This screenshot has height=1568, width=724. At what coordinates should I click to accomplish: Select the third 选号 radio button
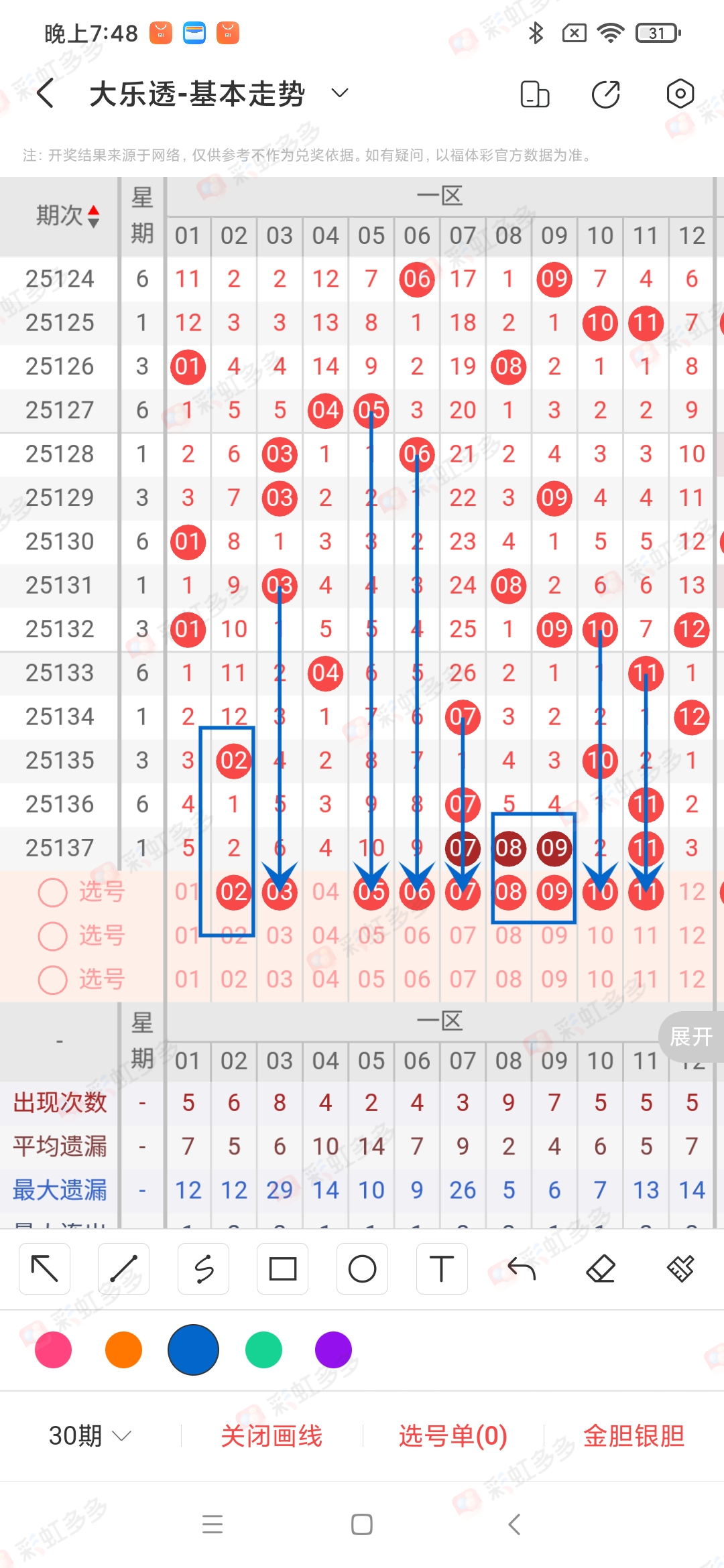coord(52,980)
